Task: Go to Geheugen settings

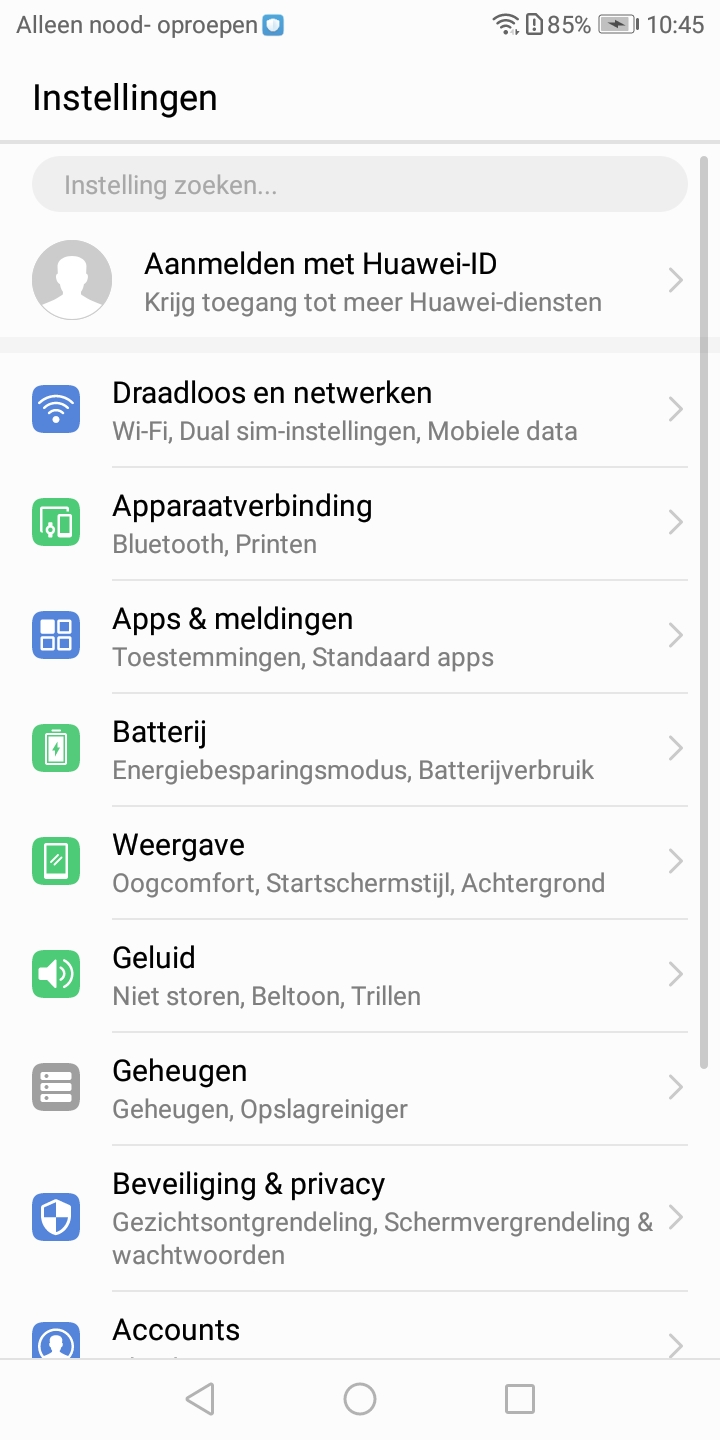Action: click(360, 1088)
